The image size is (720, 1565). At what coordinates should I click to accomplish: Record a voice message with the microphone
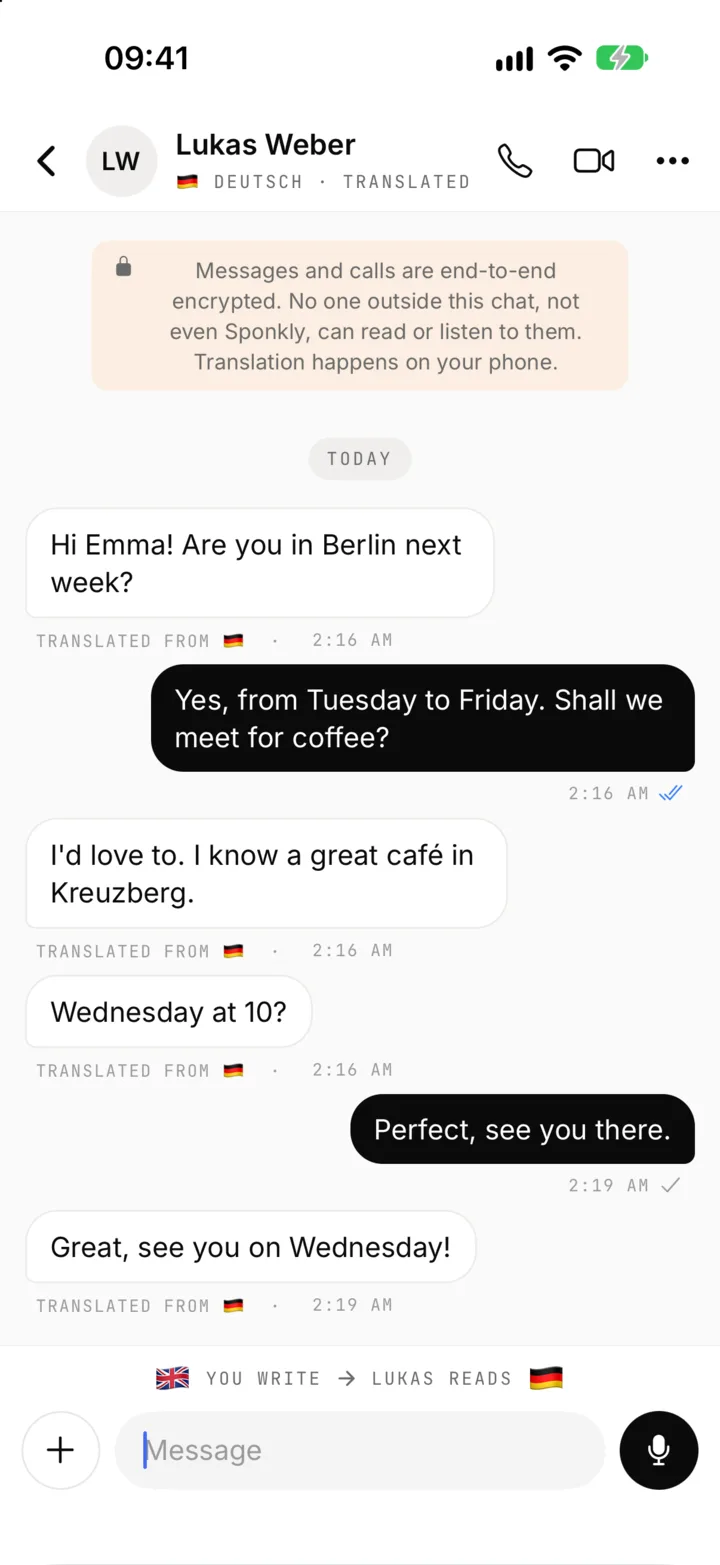(x=659, y=1450)
